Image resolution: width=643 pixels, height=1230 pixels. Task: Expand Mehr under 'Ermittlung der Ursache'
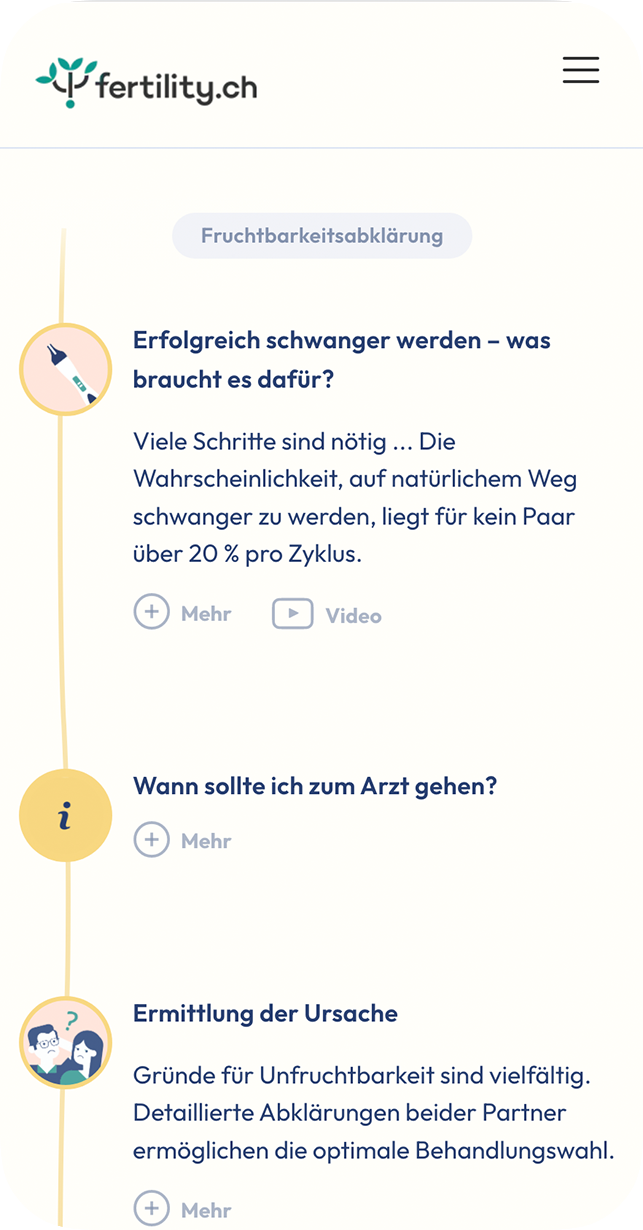point(183,1210)
